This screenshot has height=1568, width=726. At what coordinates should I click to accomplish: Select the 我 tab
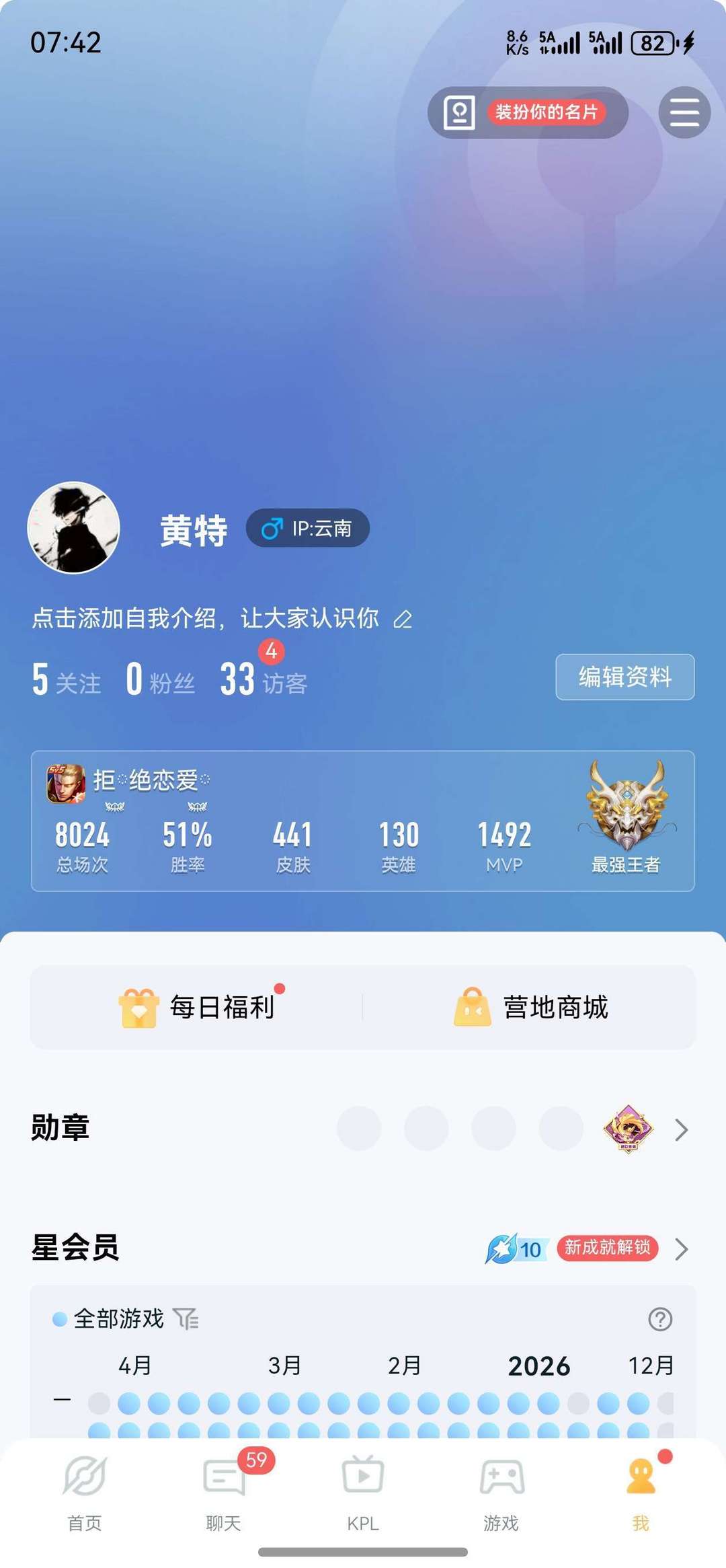click(641, 1489)
